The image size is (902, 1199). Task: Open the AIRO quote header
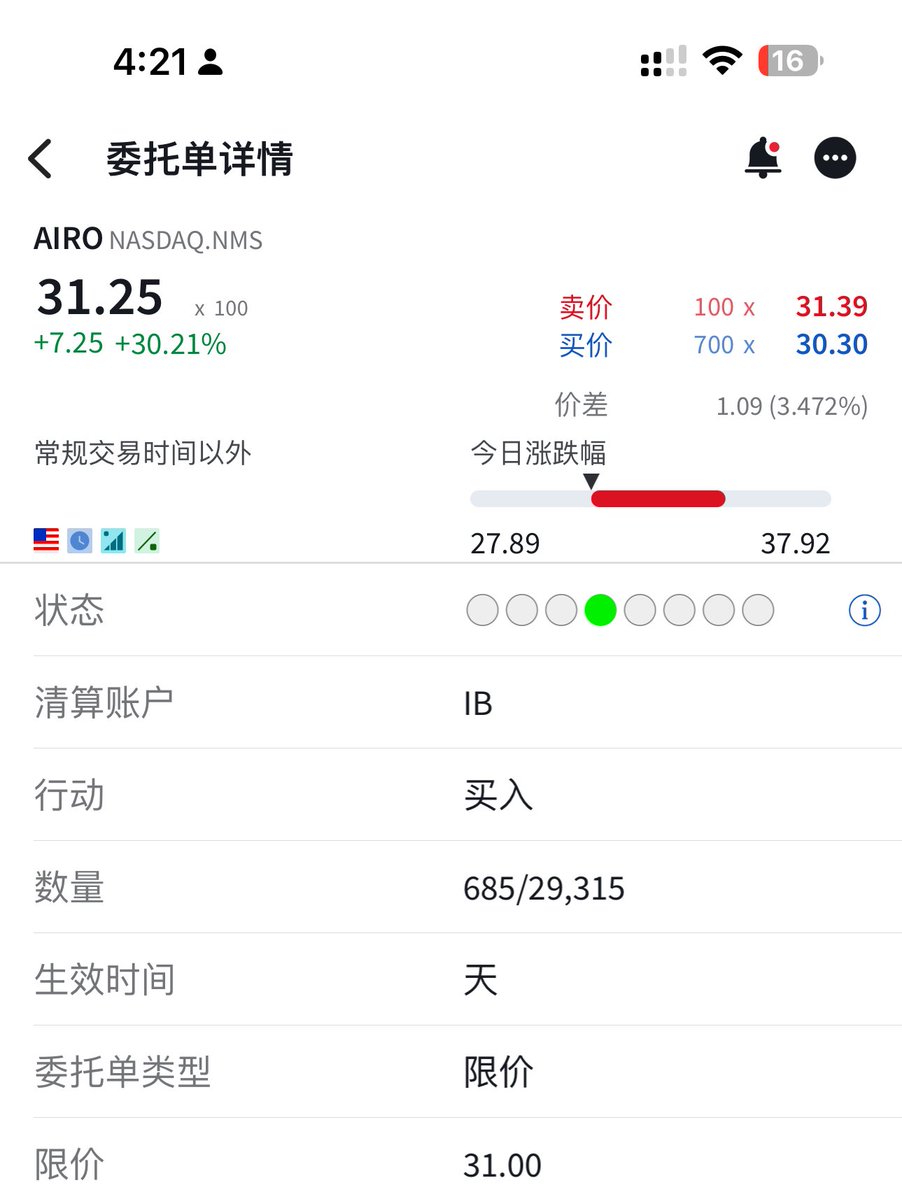coord(68,239)
